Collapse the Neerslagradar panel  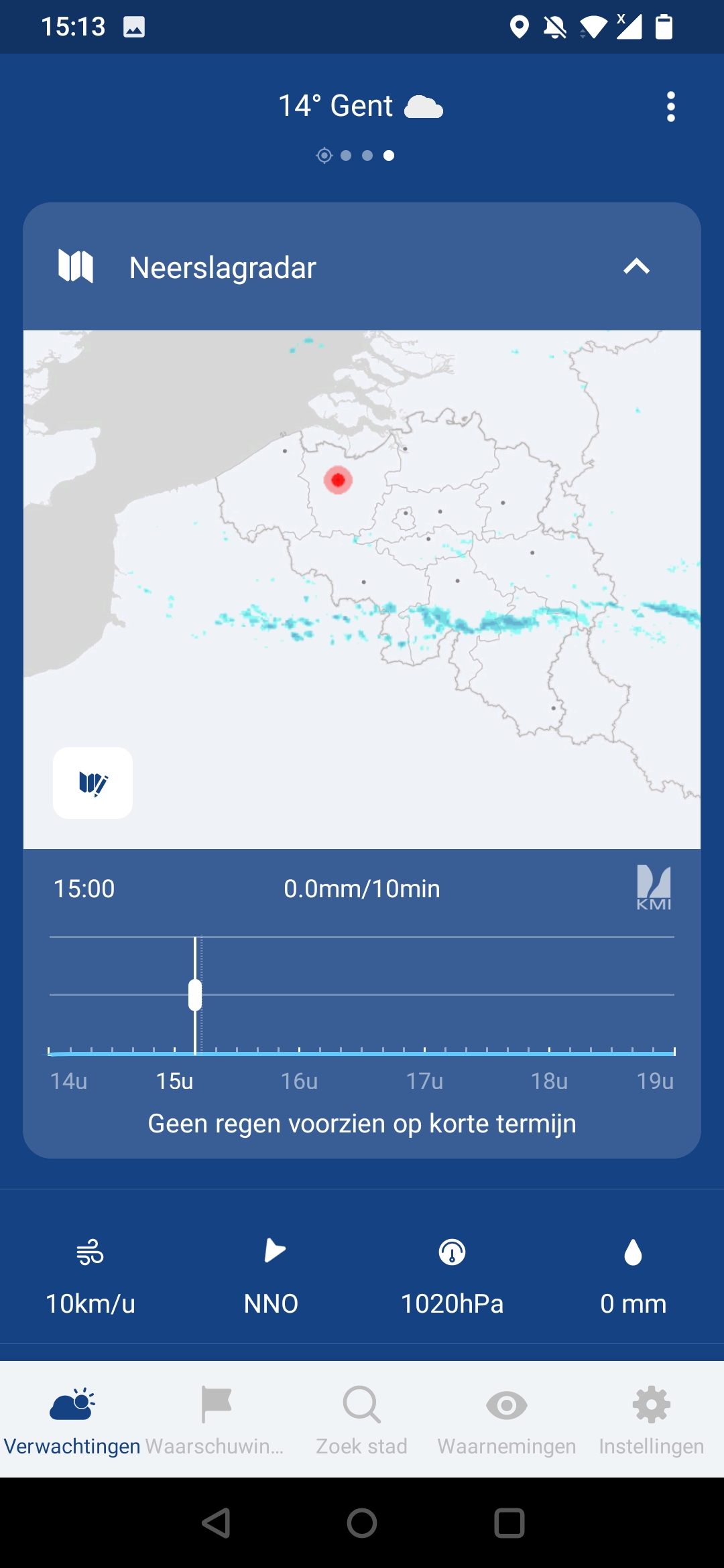[636, 267]
